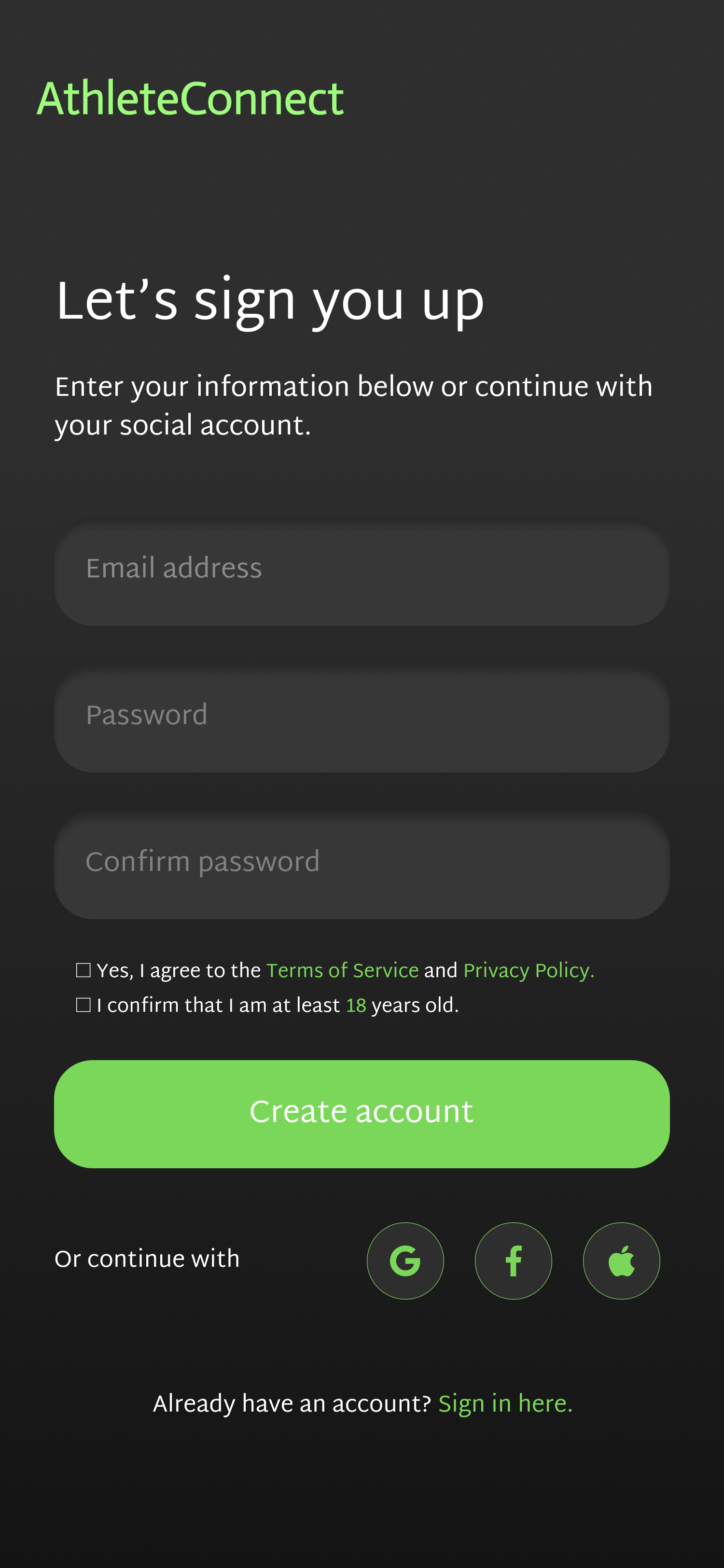The width and height of the screenshot is (724, 1568).
Task: Open the Privacy Policy link
Action: [x=528, y=970]
